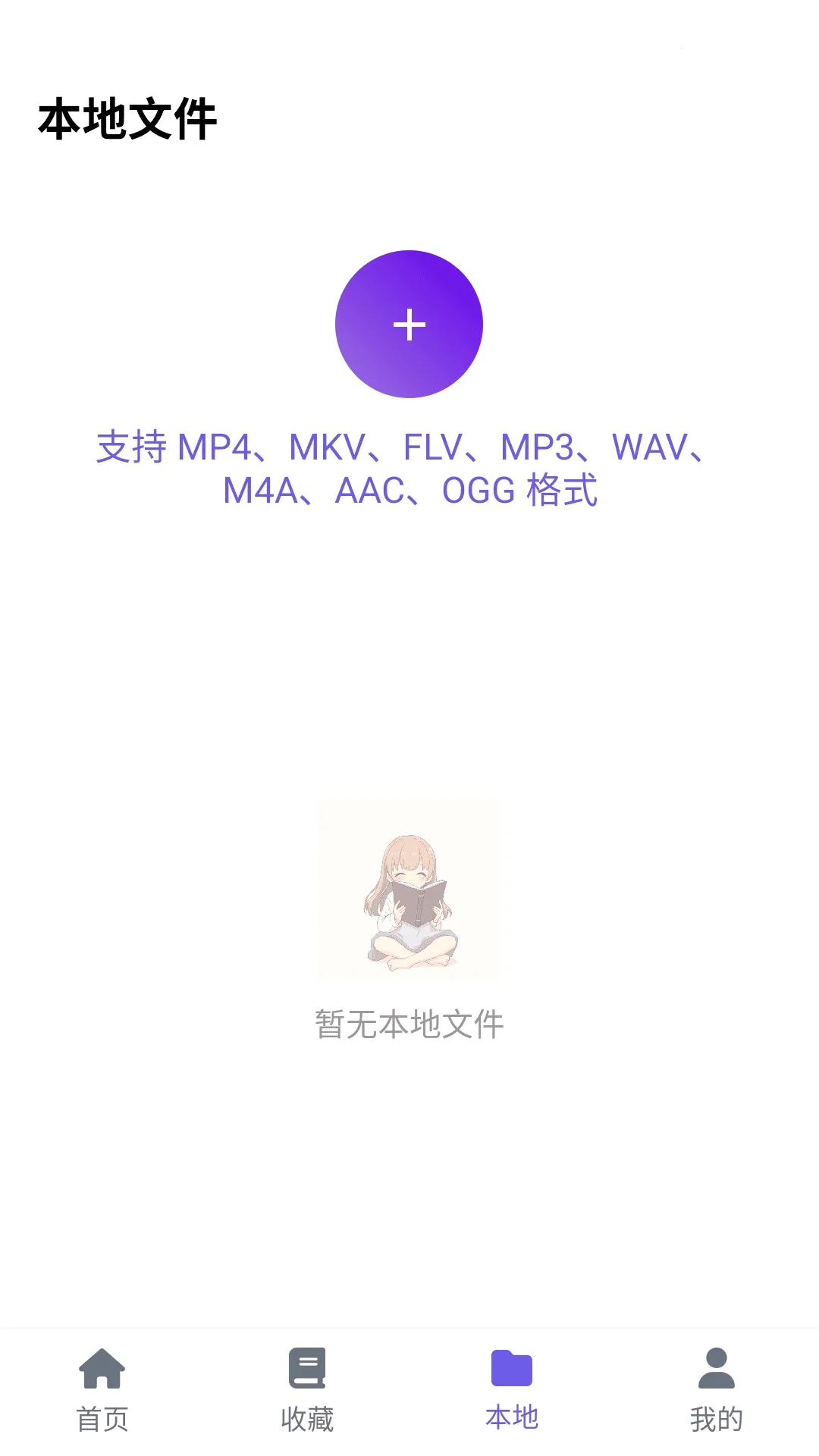Tap the 暂无本地文件 empty state text
Viewport: 819px width, 1456px height.
(x=409, y=1022)
